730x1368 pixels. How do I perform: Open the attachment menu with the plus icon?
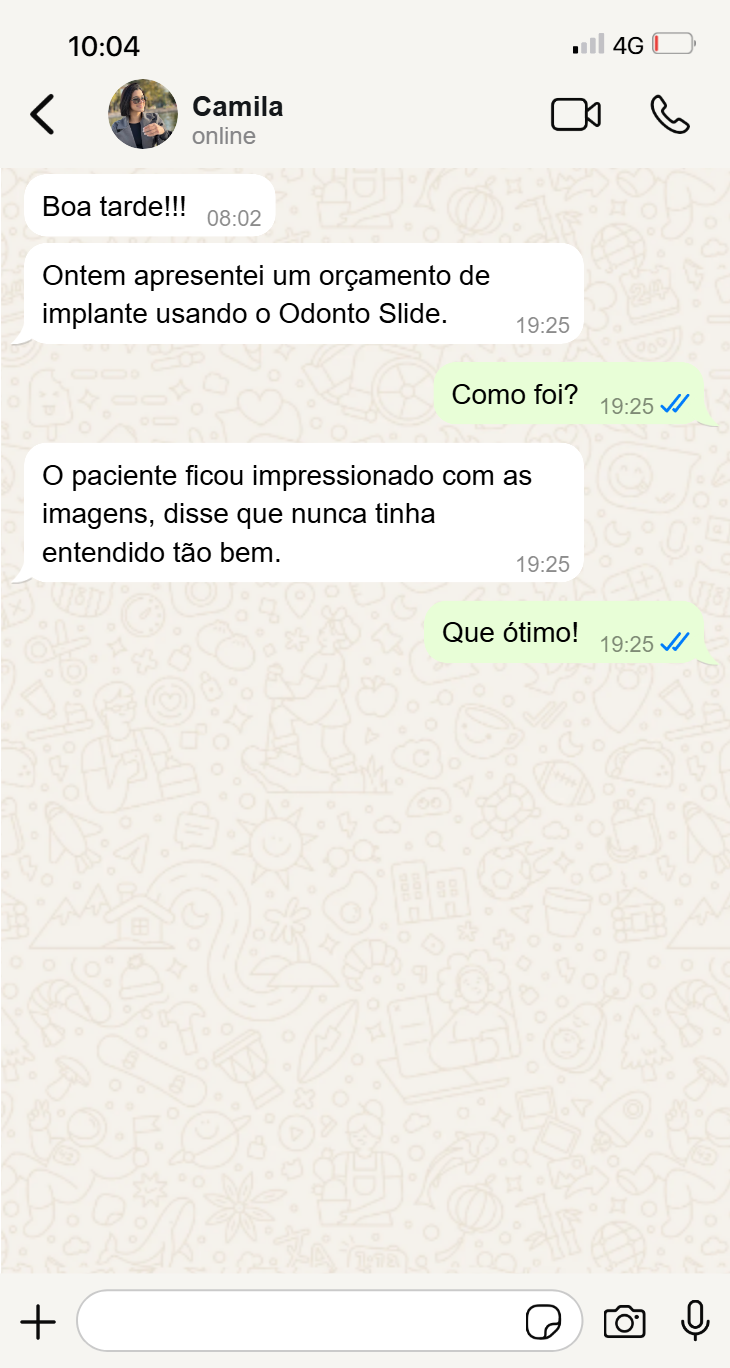point(38,1321)
